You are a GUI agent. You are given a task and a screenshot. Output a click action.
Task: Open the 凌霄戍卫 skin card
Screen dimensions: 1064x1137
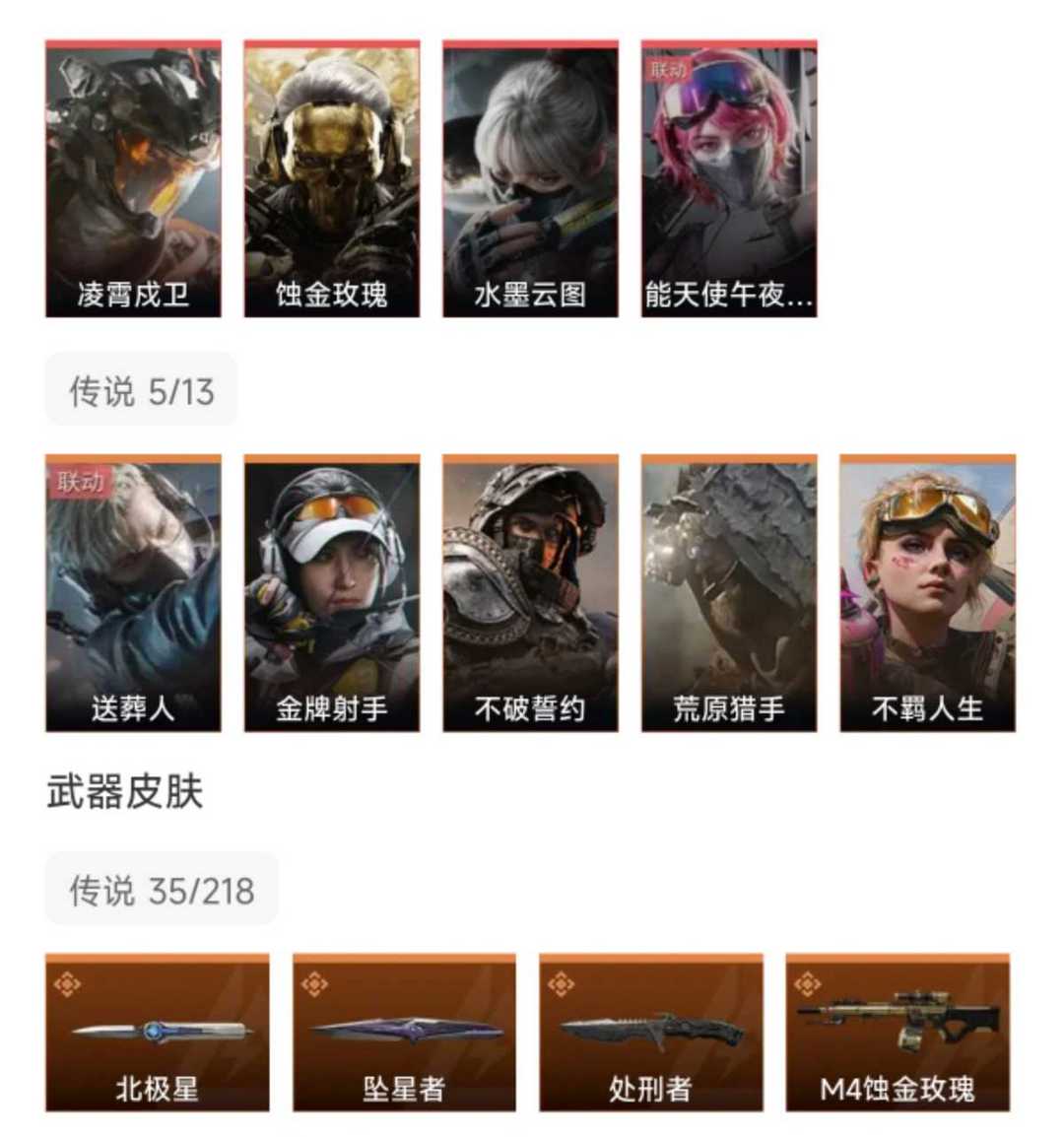133,178
